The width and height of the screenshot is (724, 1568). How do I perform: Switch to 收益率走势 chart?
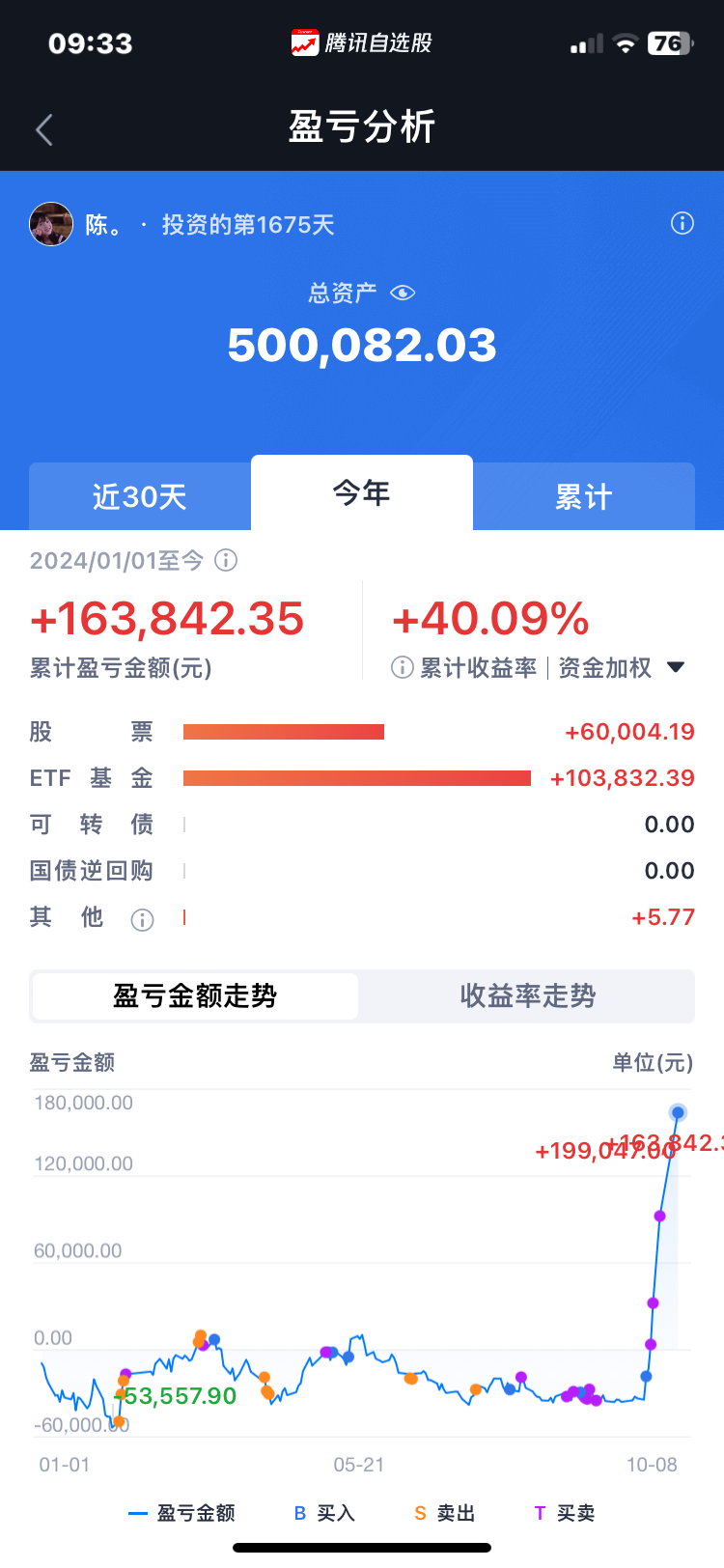pos(527,995)
